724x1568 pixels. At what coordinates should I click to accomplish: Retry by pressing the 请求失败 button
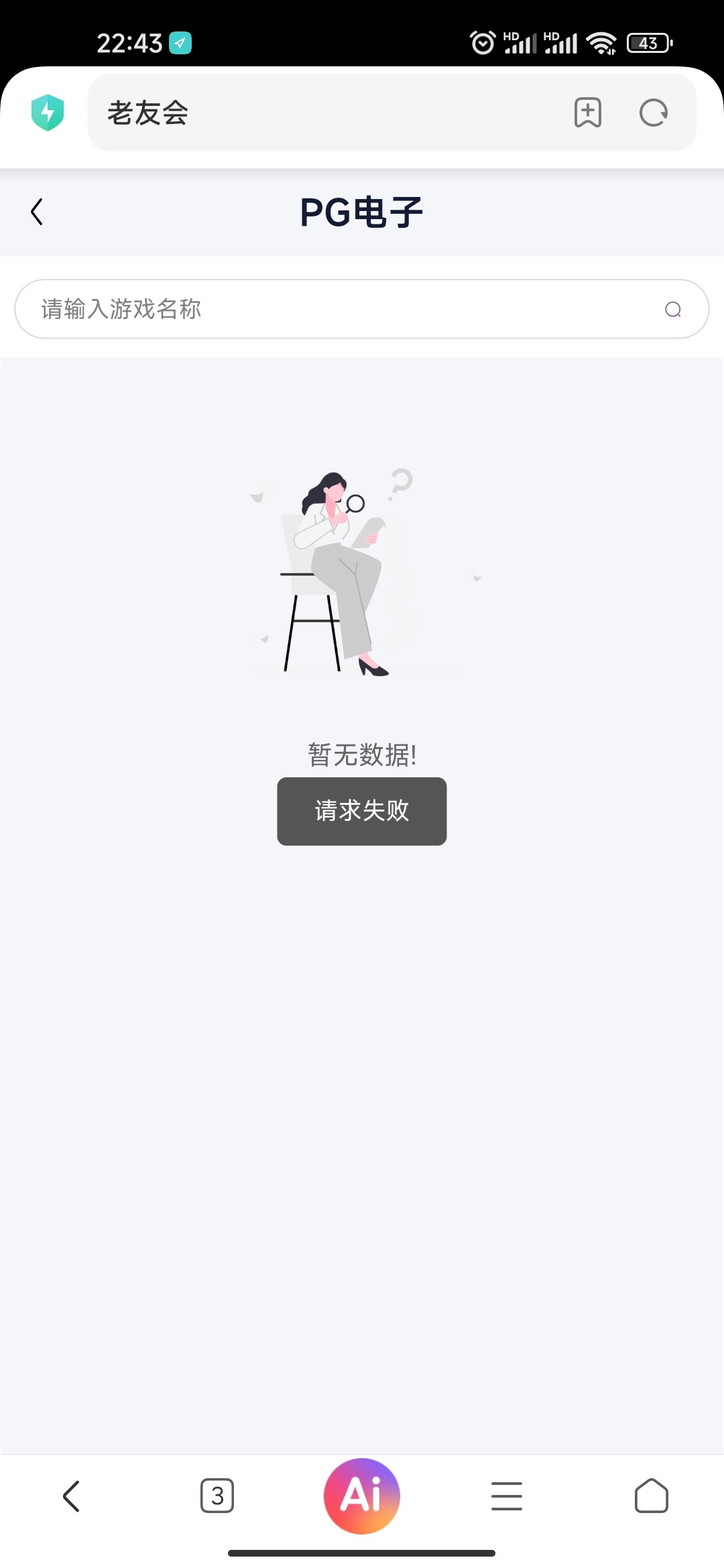click(x=361, y=811)
